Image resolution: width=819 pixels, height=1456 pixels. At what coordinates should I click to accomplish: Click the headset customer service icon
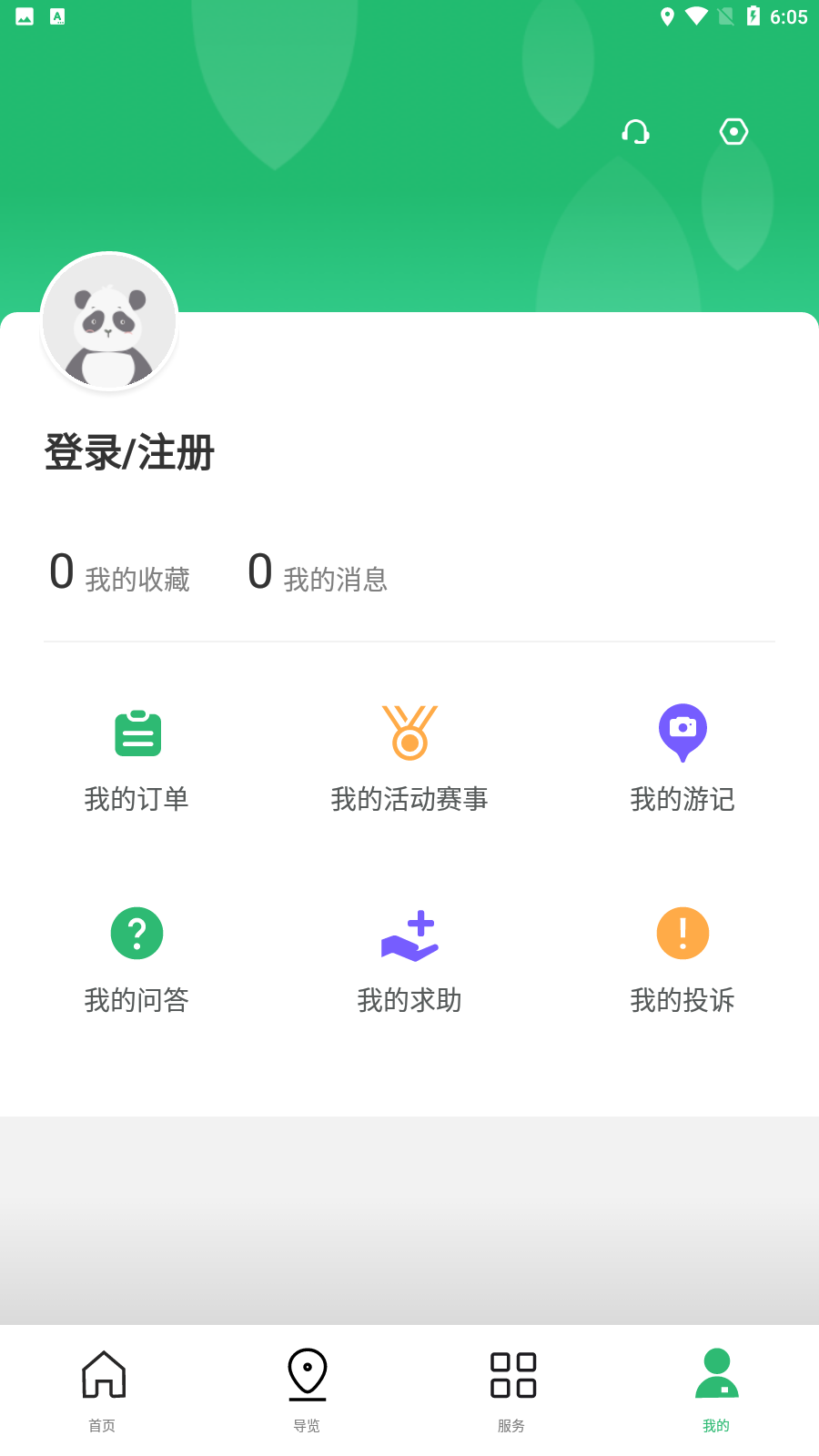(x=635, y=131)
